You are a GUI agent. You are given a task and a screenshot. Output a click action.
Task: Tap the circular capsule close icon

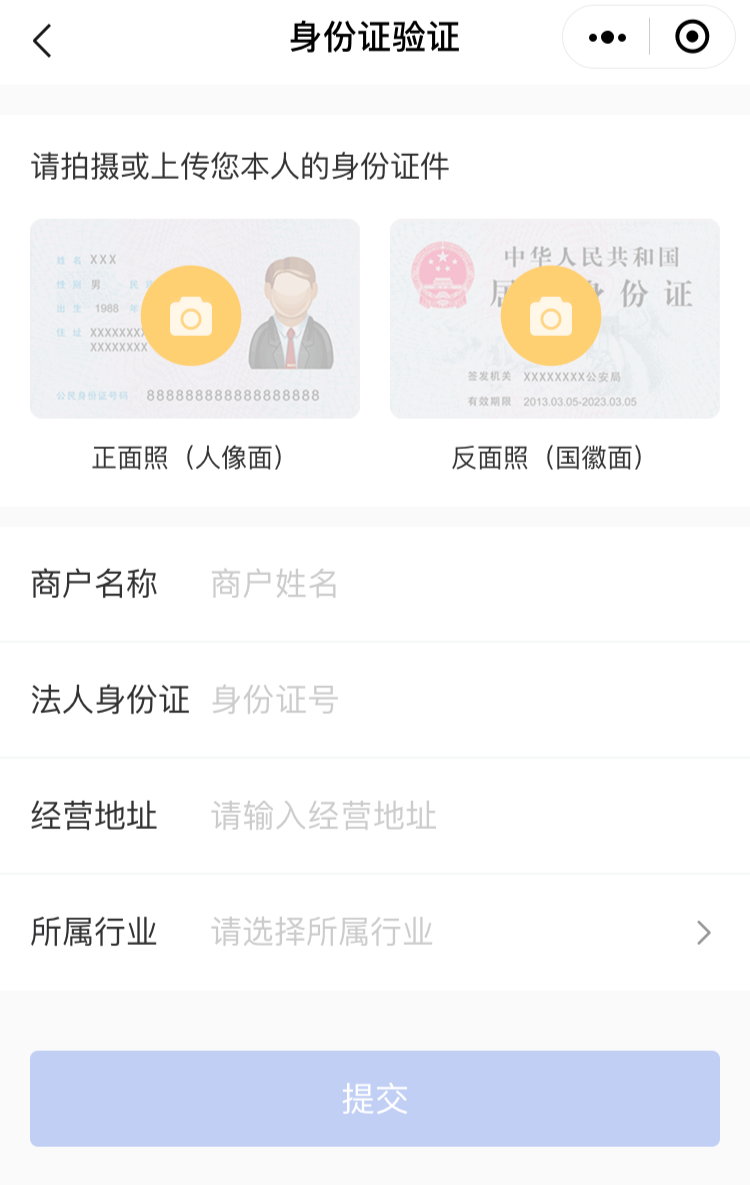click(x=690, y=37)
